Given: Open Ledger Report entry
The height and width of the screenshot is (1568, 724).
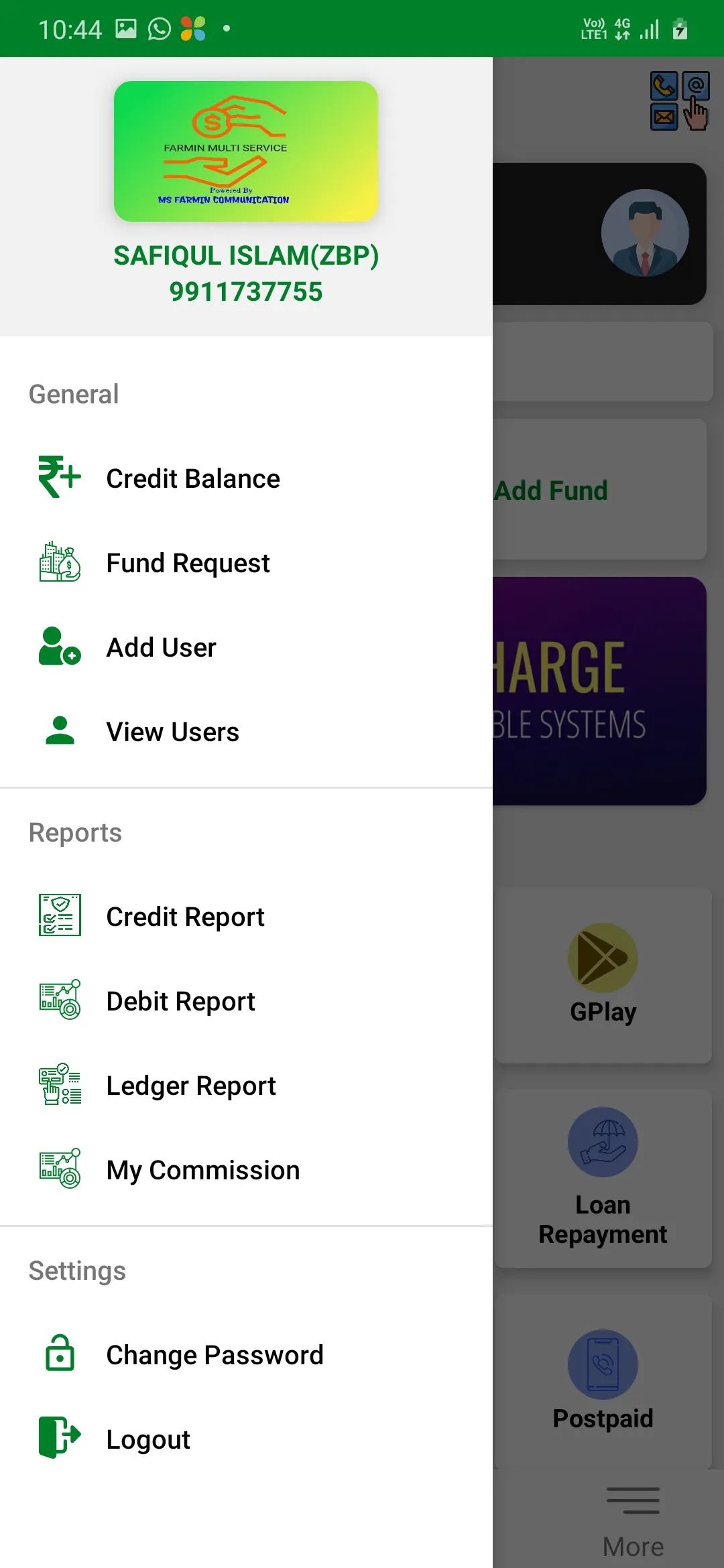Looking at the screenshot, I should pos(191,1086).
